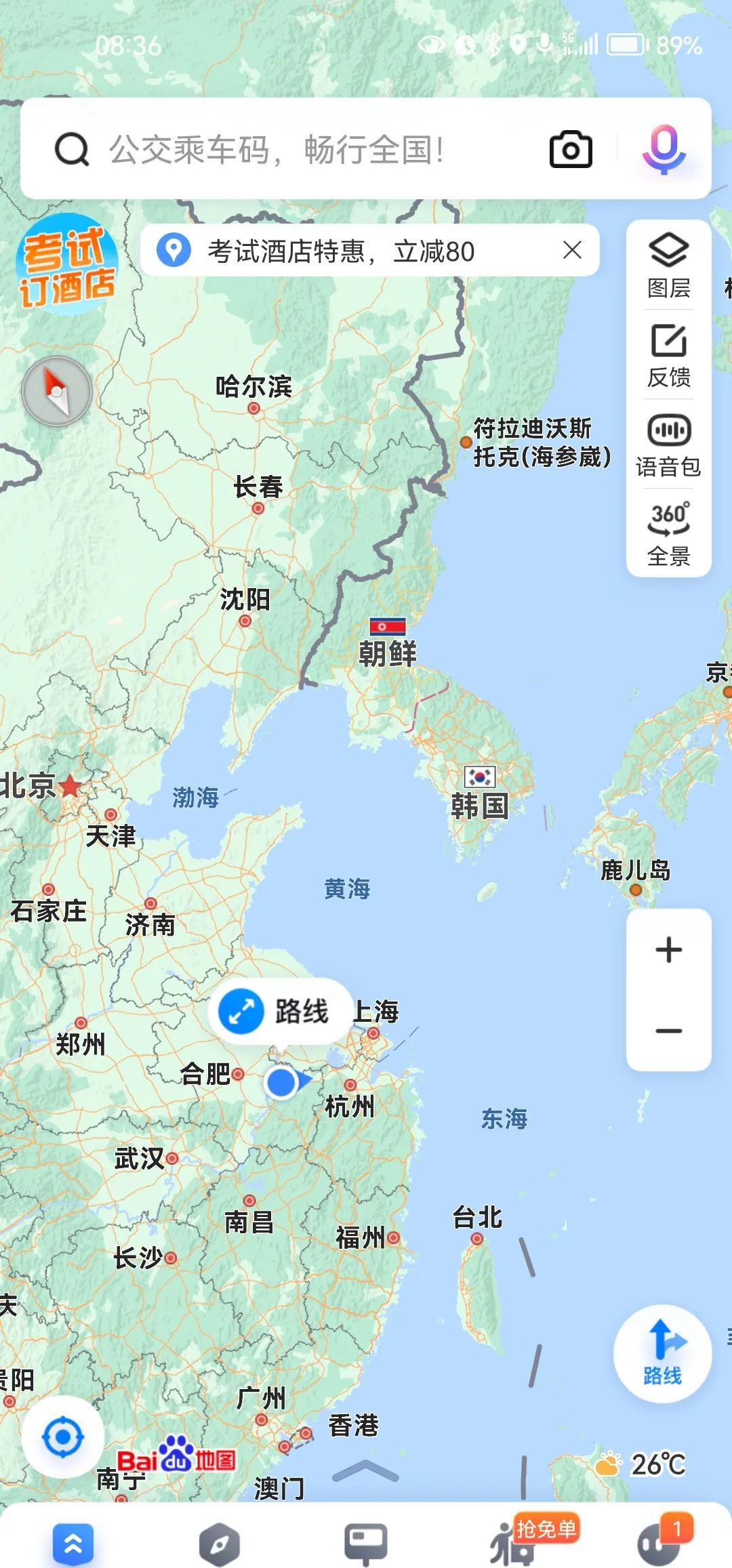Open the 考试酒店特惠 banner offer
732x1568 pixels.
[x=339, y=251]
